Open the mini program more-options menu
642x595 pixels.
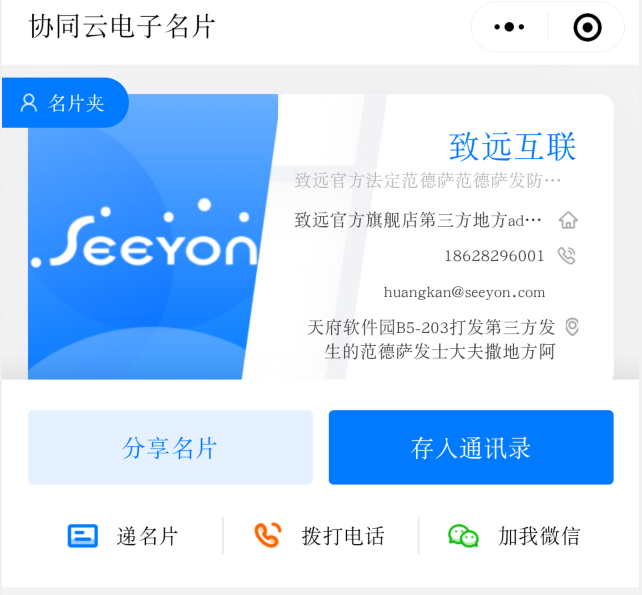510,28
